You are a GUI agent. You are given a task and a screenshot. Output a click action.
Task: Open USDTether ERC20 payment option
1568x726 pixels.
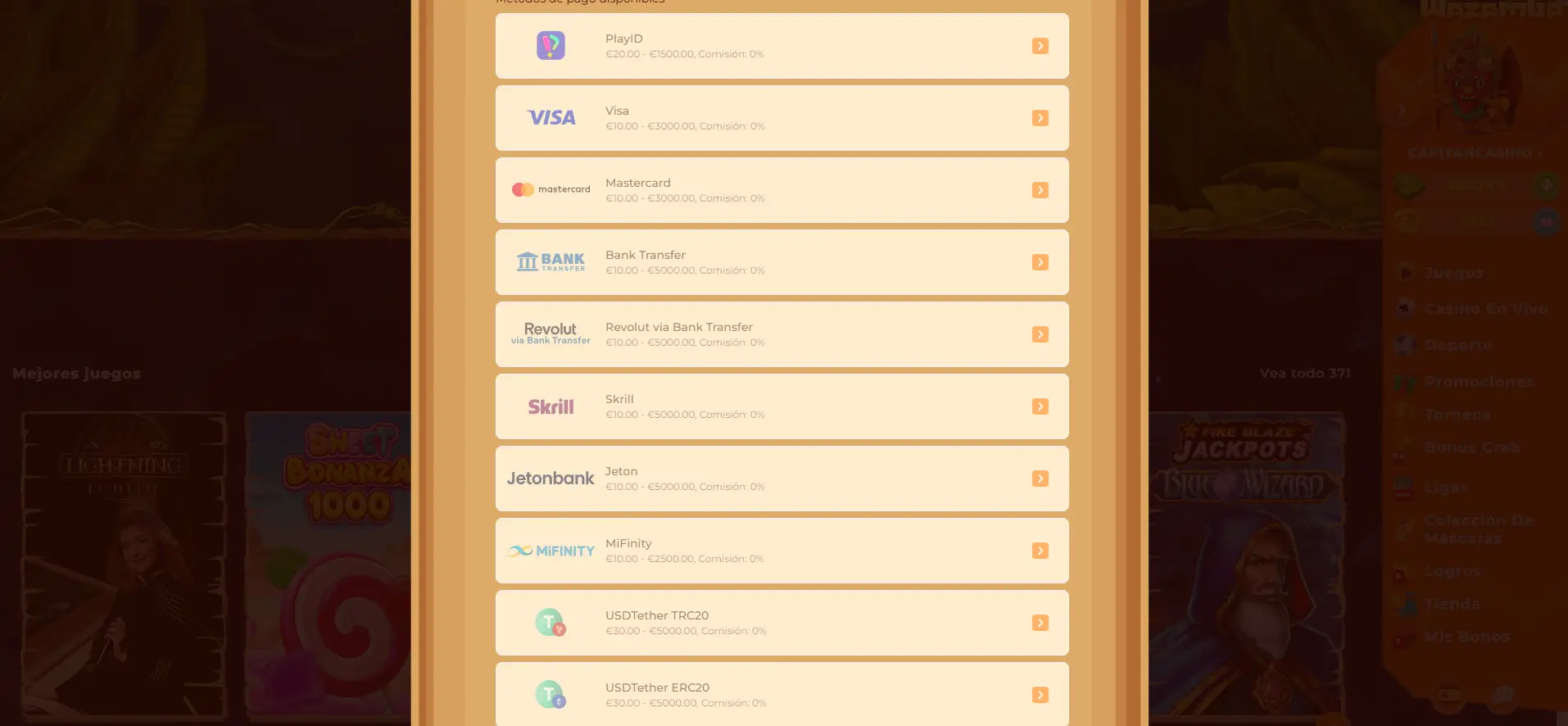782,694
